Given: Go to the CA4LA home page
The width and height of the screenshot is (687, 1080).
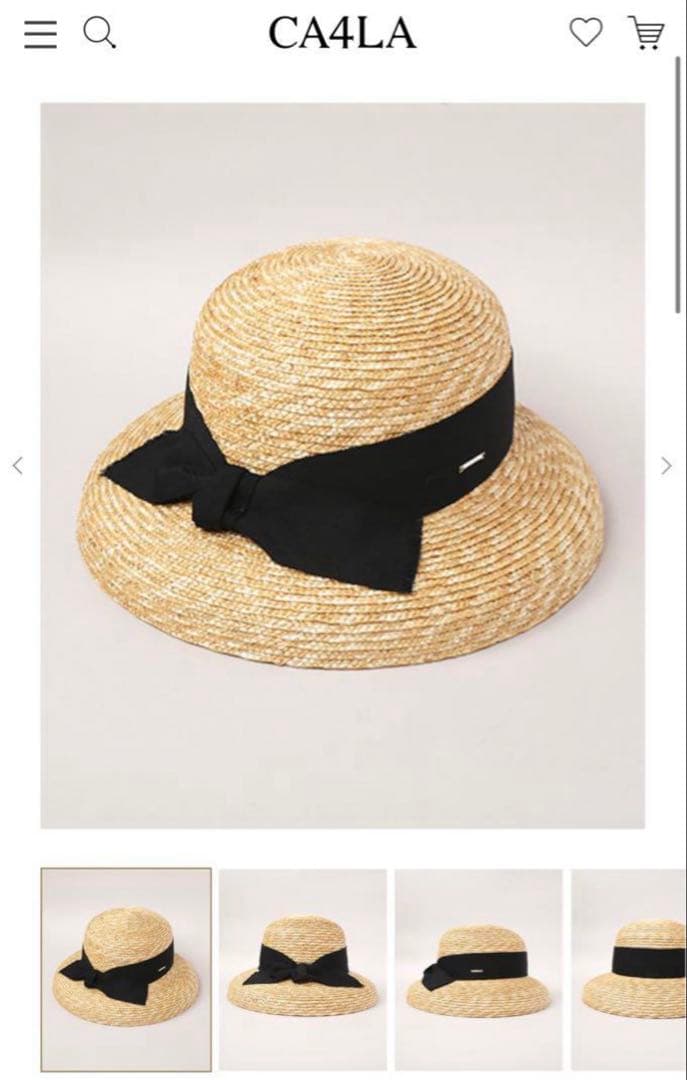Looking at the screenshot, I should click(x=342, y=34).
